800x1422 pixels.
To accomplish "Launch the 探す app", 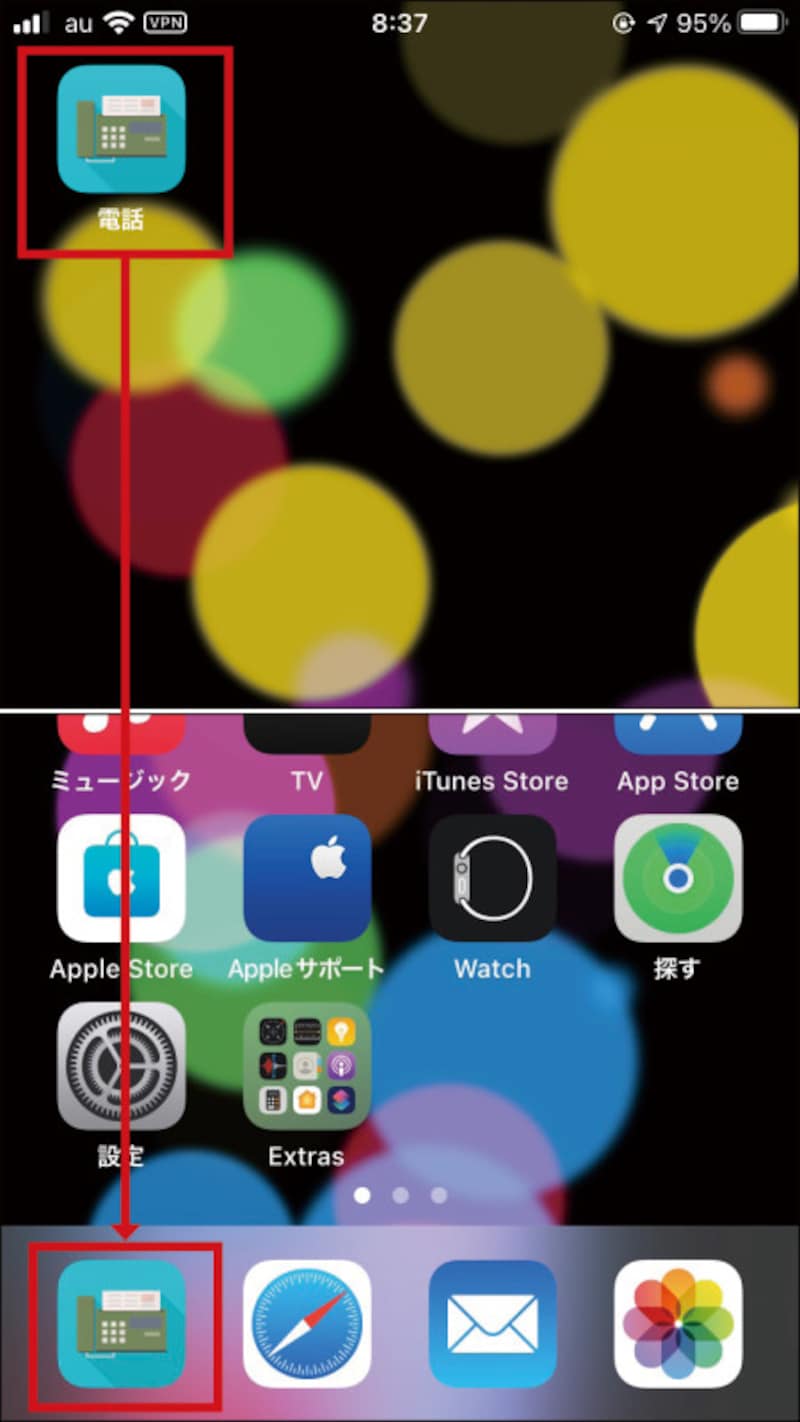I will point(677,879).
